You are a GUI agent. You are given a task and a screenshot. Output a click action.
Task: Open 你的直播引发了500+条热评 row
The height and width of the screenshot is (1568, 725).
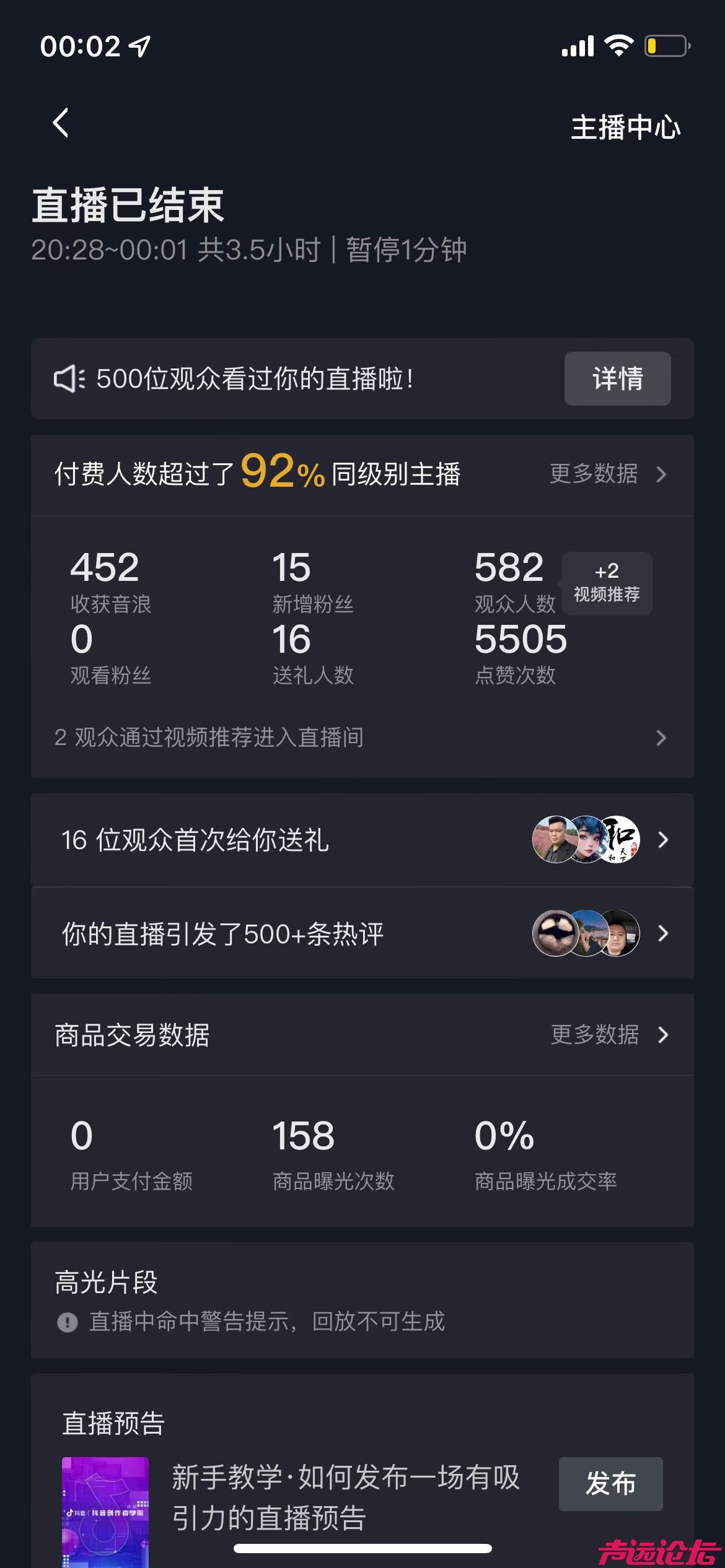(362, 933)
